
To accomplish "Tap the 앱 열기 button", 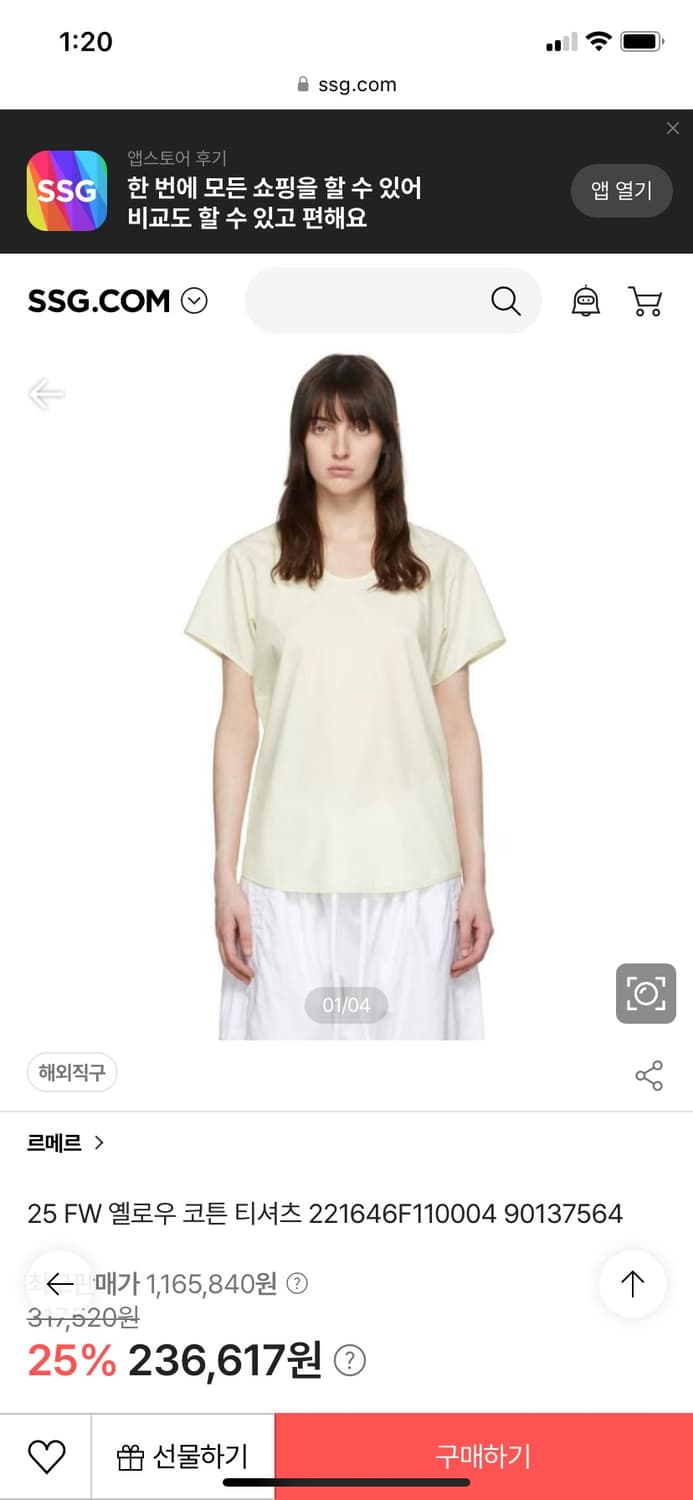I will click(621, 190).
